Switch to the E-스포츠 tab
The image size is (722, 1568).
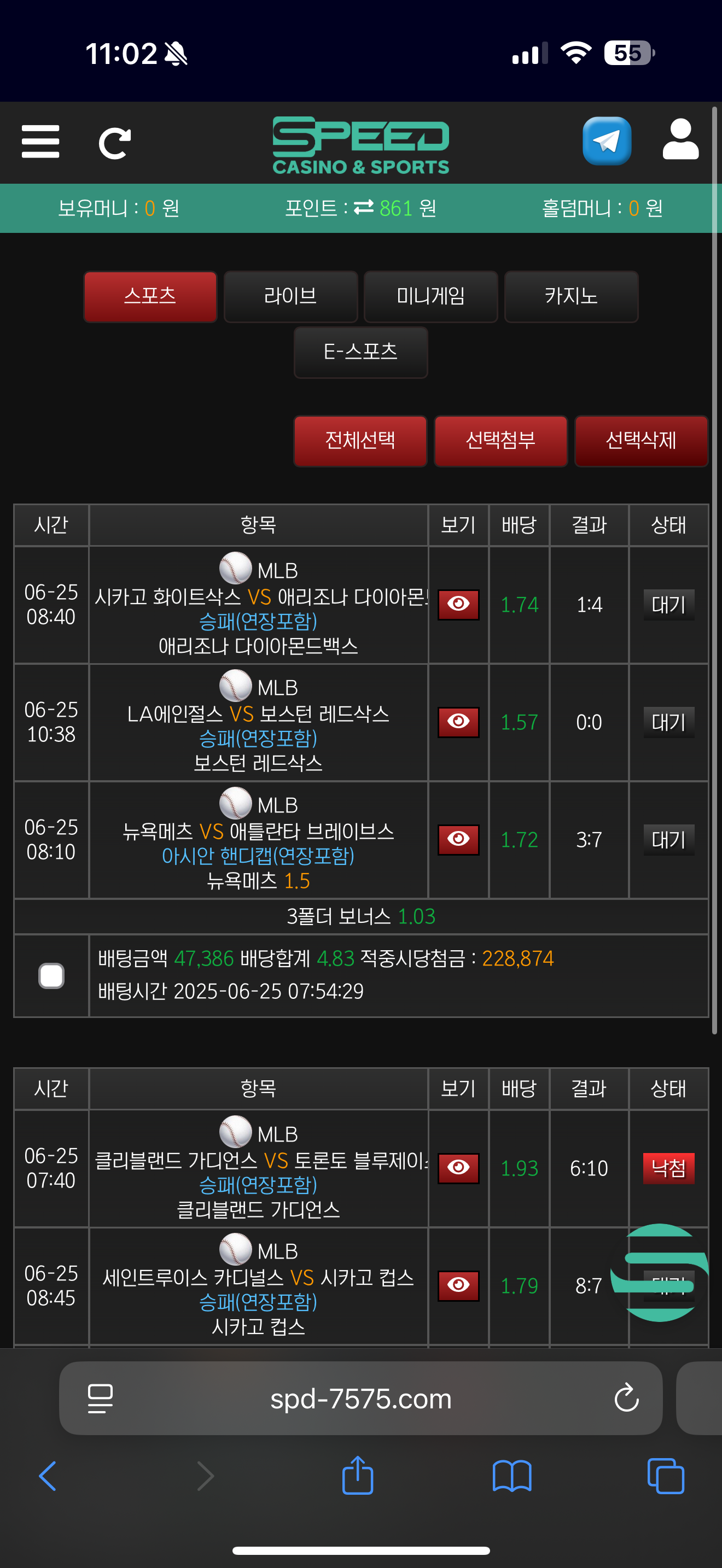click(360, 353)
